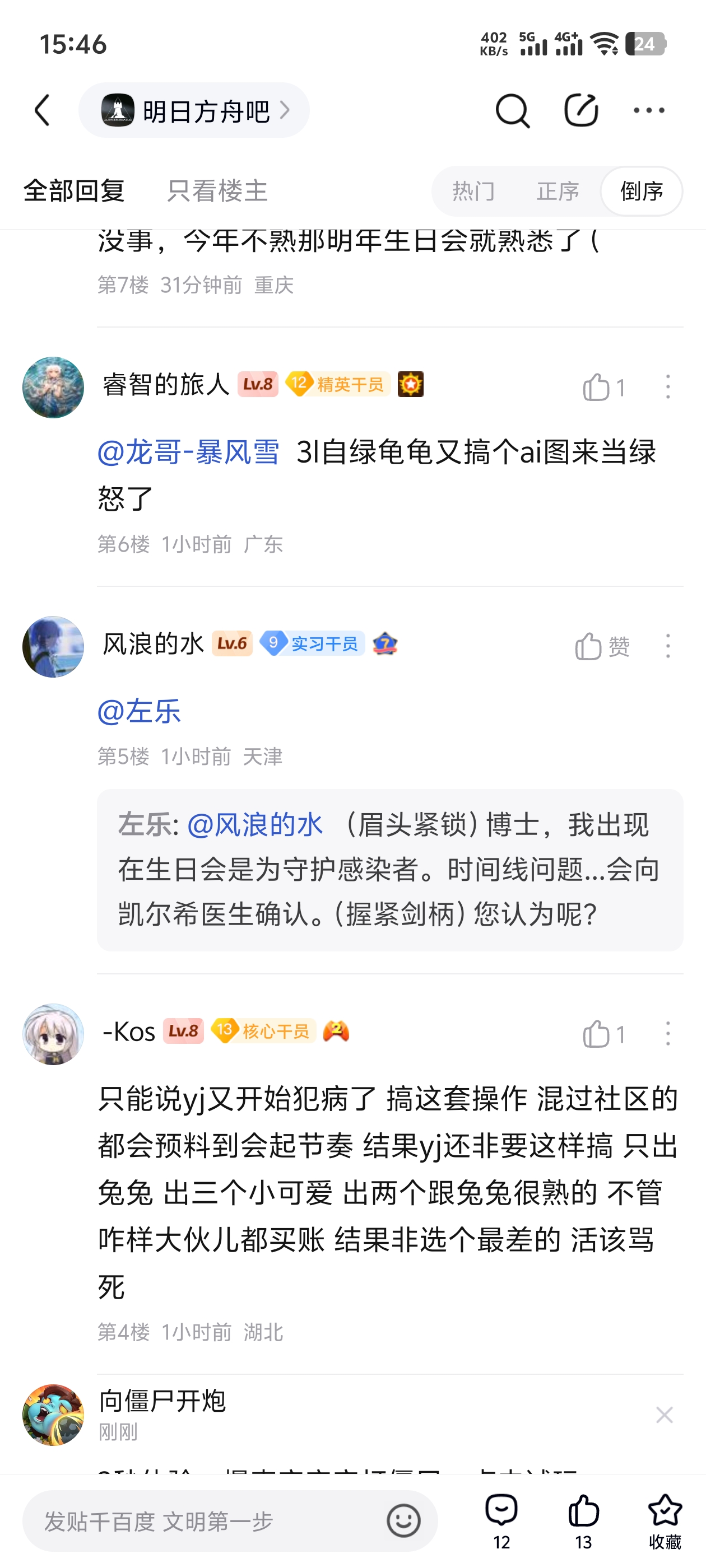Show only 只看楼主 replies
This screenshot has height=1568, width=706.
[x=217, y=191]
